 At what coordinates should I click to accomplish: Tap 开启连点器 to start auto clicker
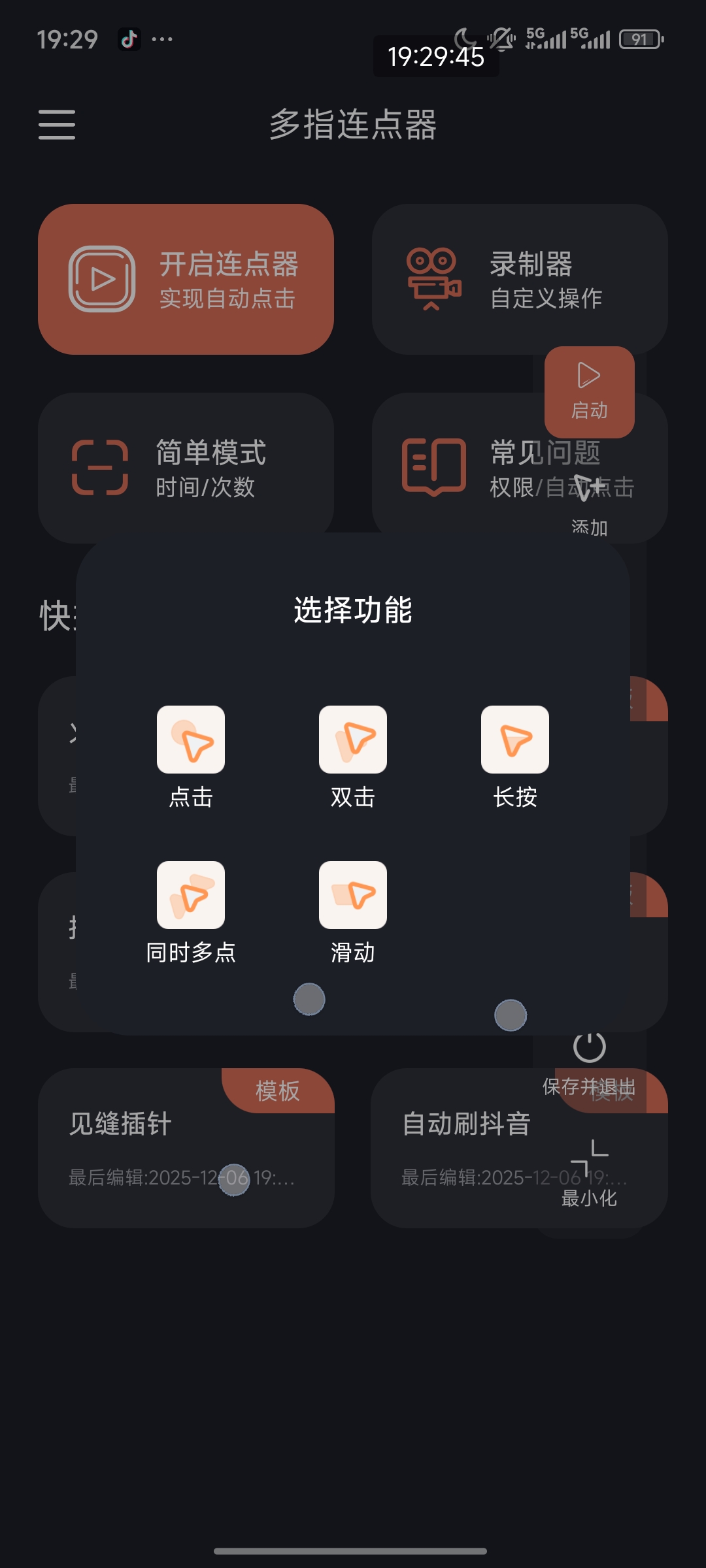click(186, 280)
